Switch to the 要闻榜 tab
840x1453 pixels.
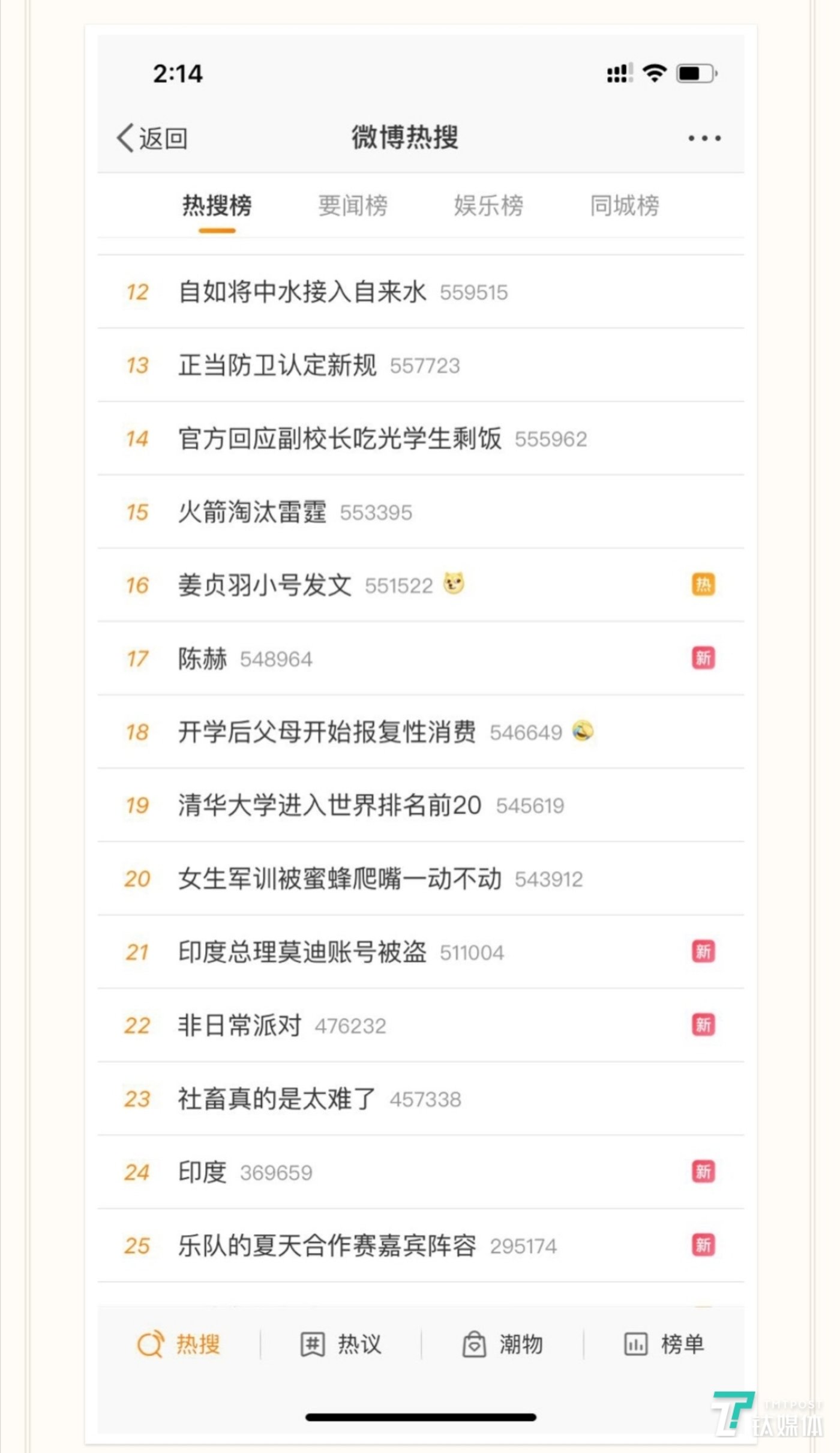pyautogui.click(x=352, y=206)
